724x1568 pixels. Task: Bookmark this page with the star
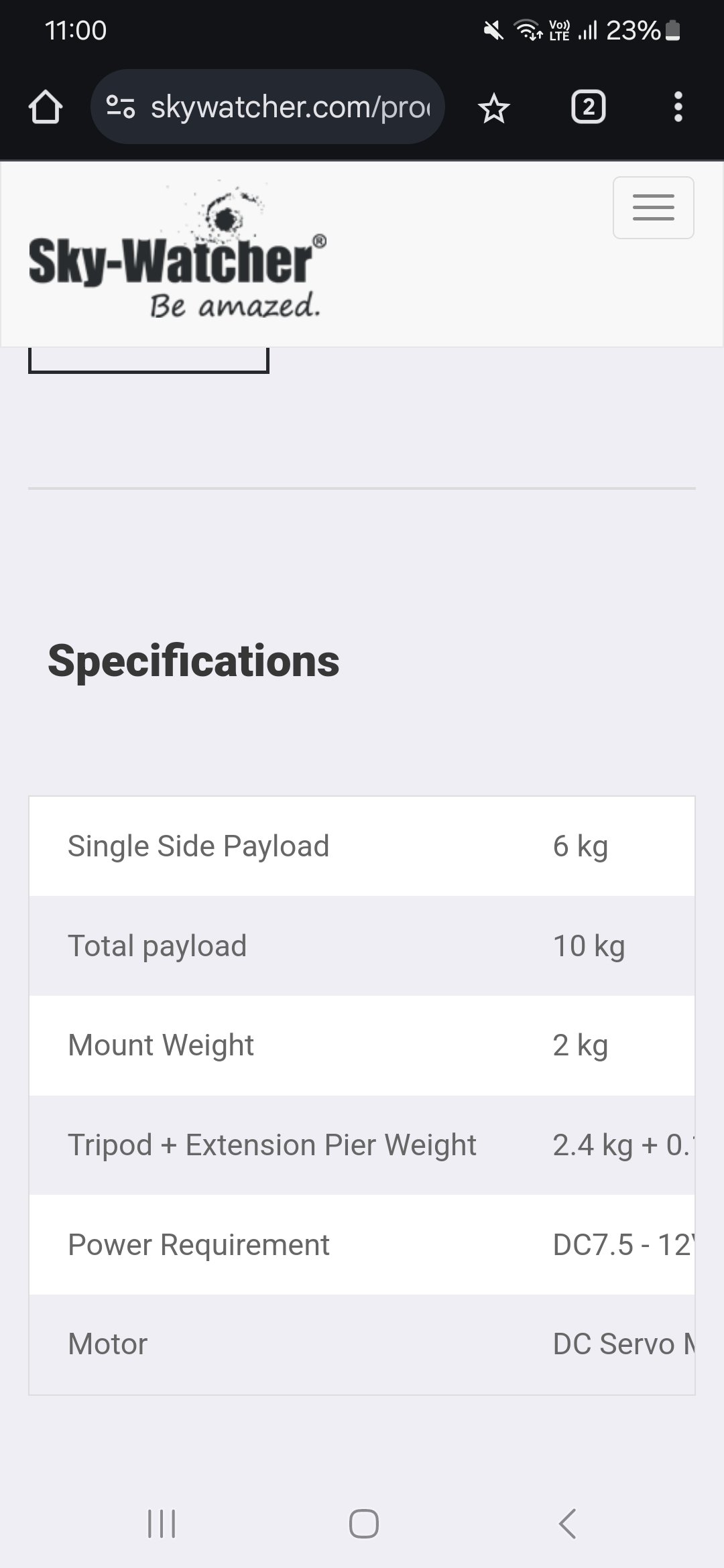coord(494,108)
